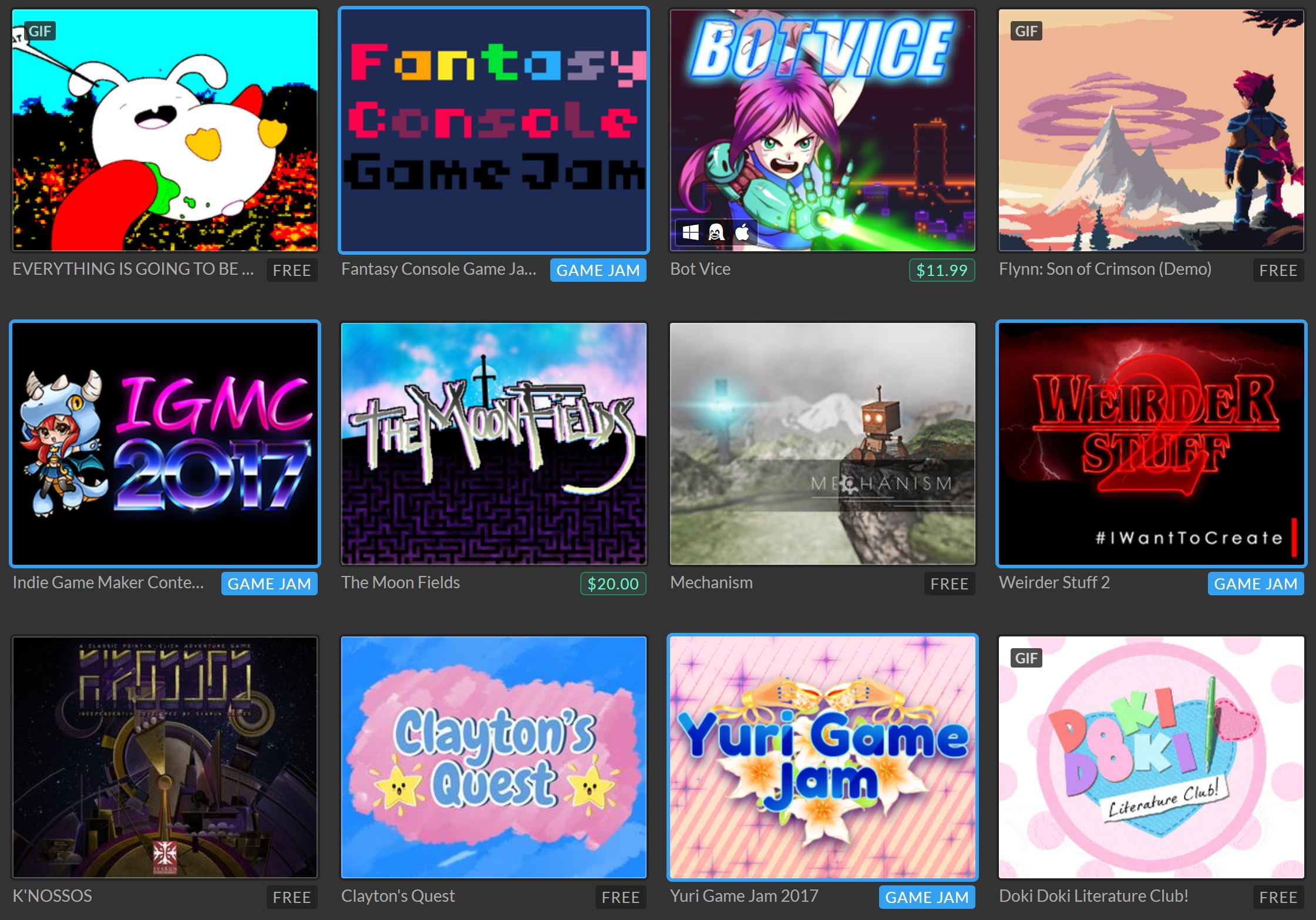Tap the Weirder Stuff 2 title link
Screen dimensions: 1316x920
pyautogui.click(x=1054, y=582)
